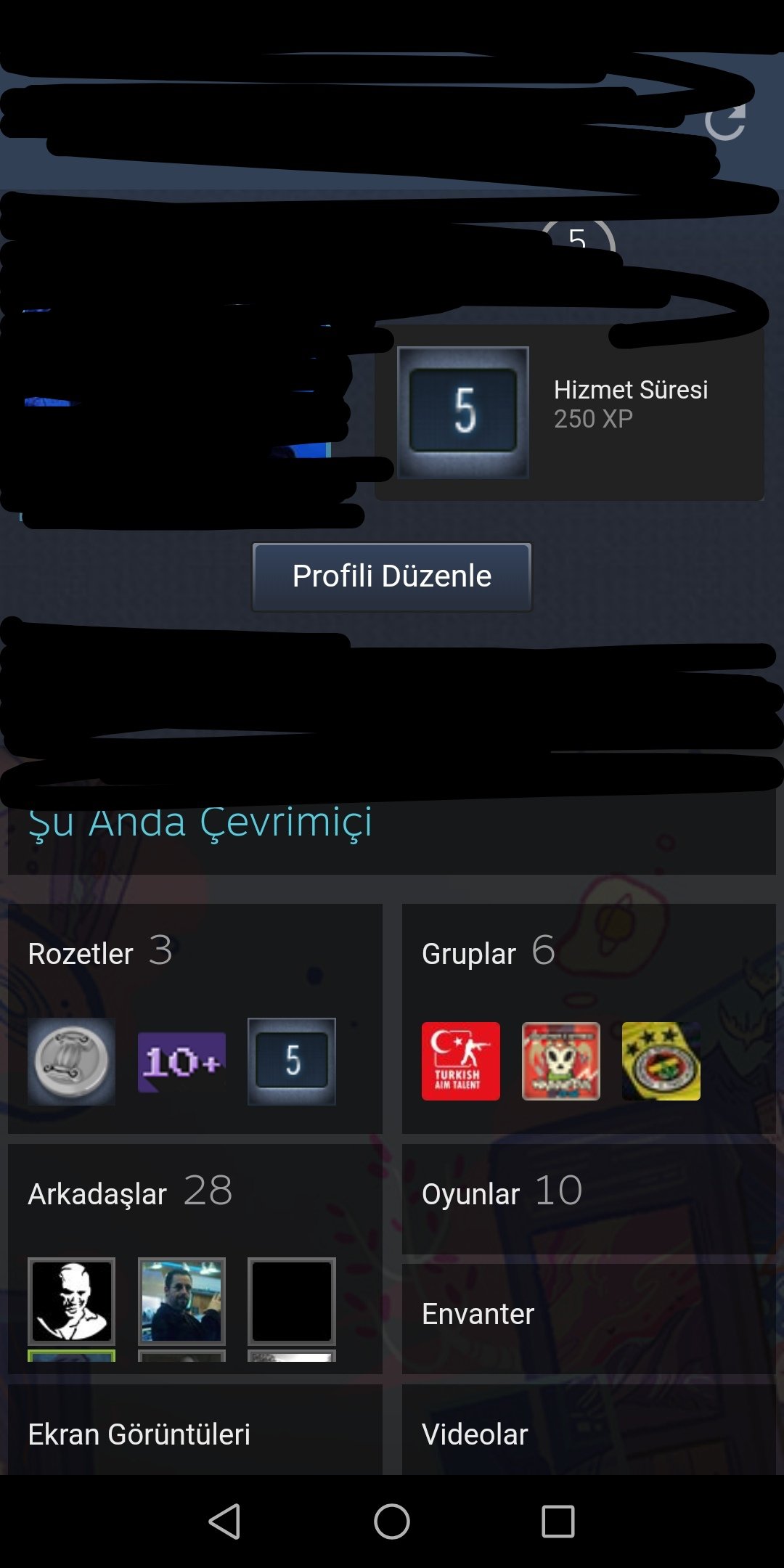Viewport: 784px width, 1568px height.
Task: Tap the silver coin badge
Action: click(71, 1061)
